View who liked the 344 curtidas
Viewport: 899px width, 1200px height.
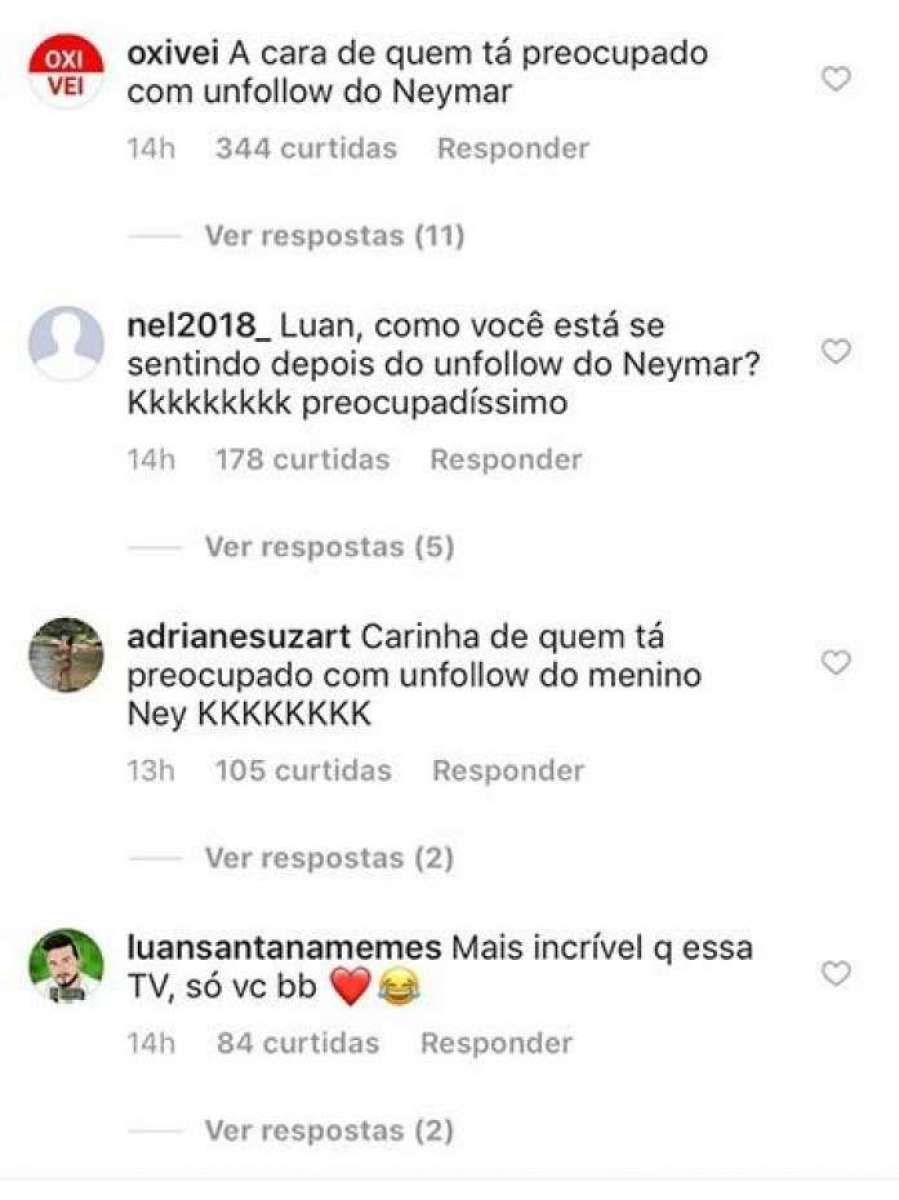click(304, 148)
